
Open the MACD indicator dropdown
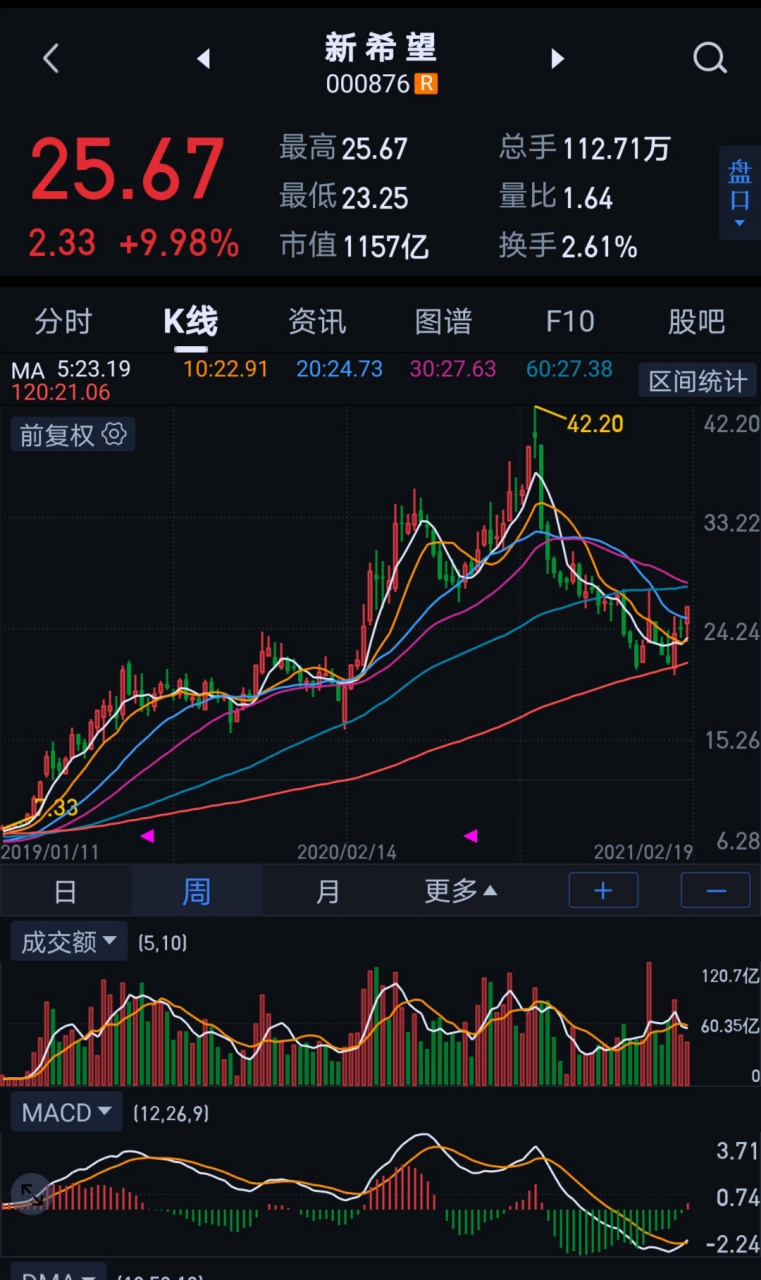66,1112
